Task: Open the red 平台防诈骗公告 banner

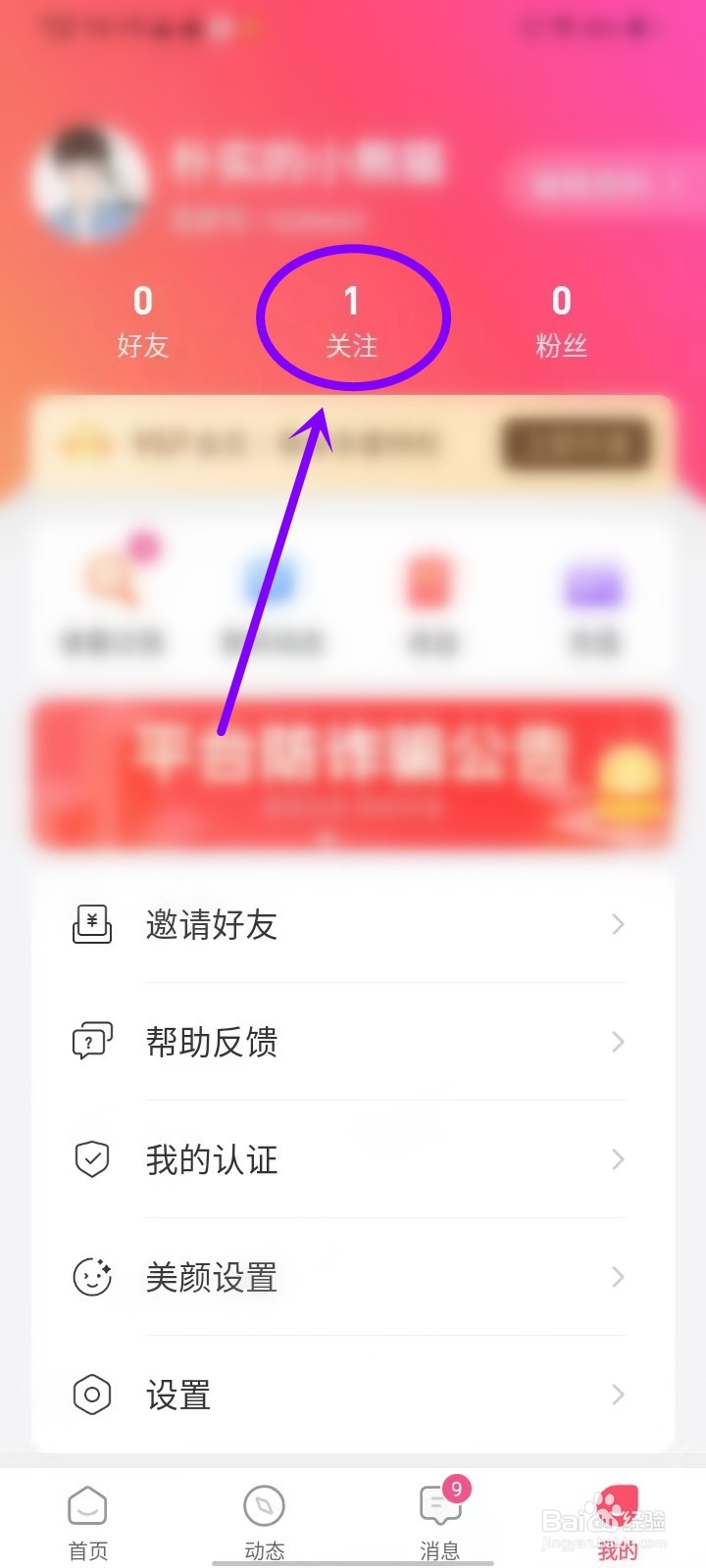Action: [351, 772]
